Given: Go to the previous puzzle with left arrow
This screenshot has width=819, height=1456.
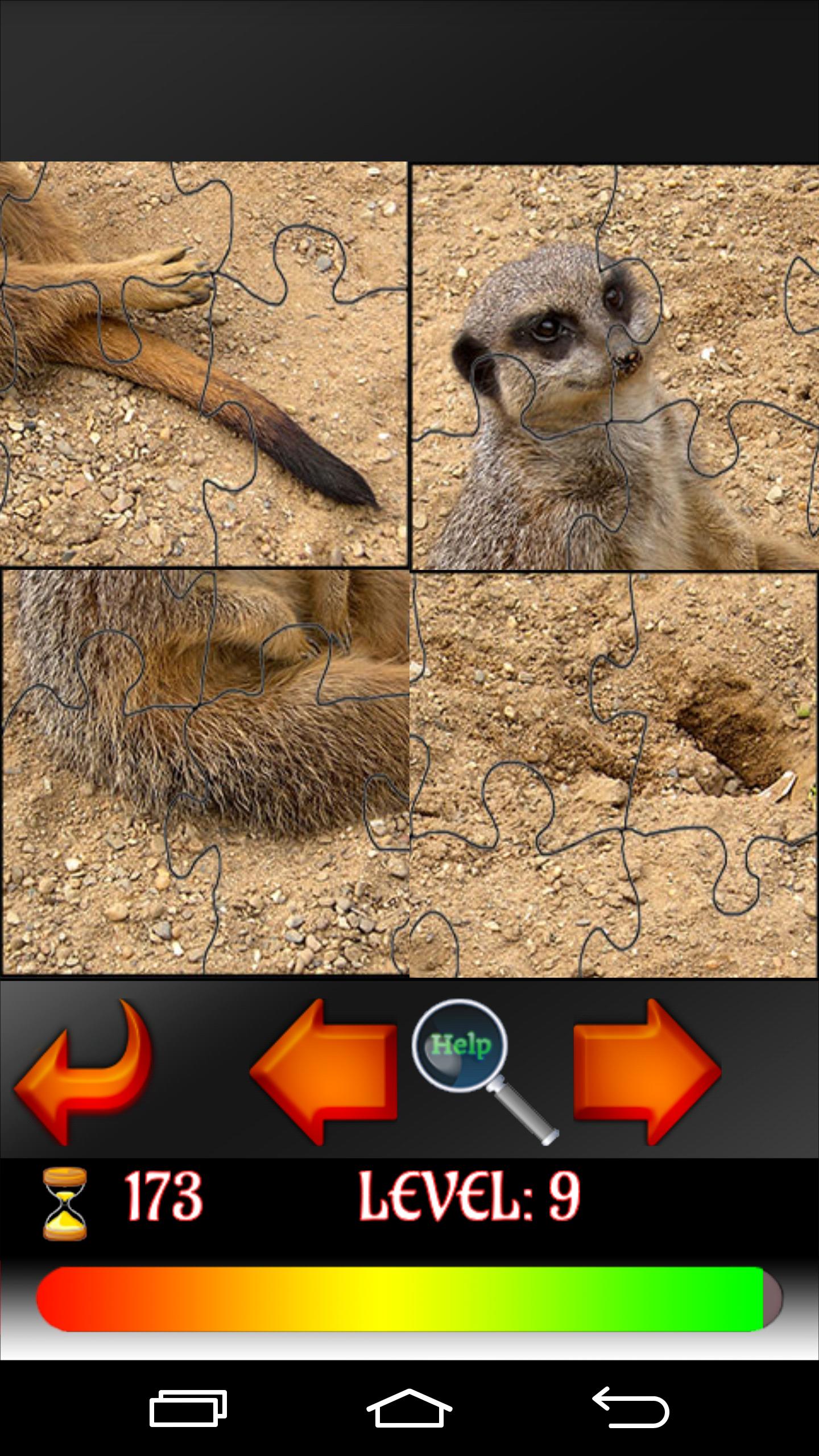Looking at the screenshot, I should pos(323,1072).
